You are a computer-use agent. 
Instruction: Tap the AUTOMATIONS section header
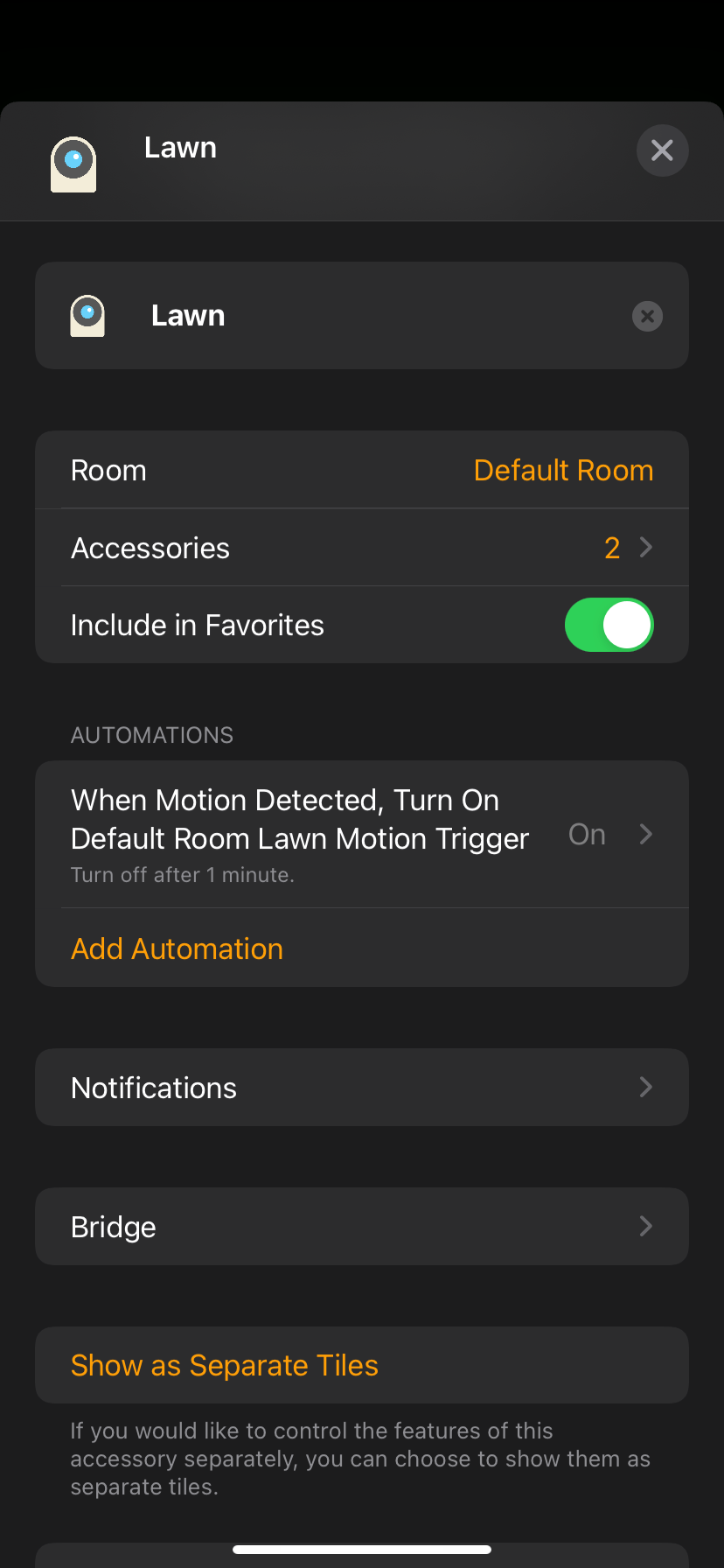(x=151, y=734)
